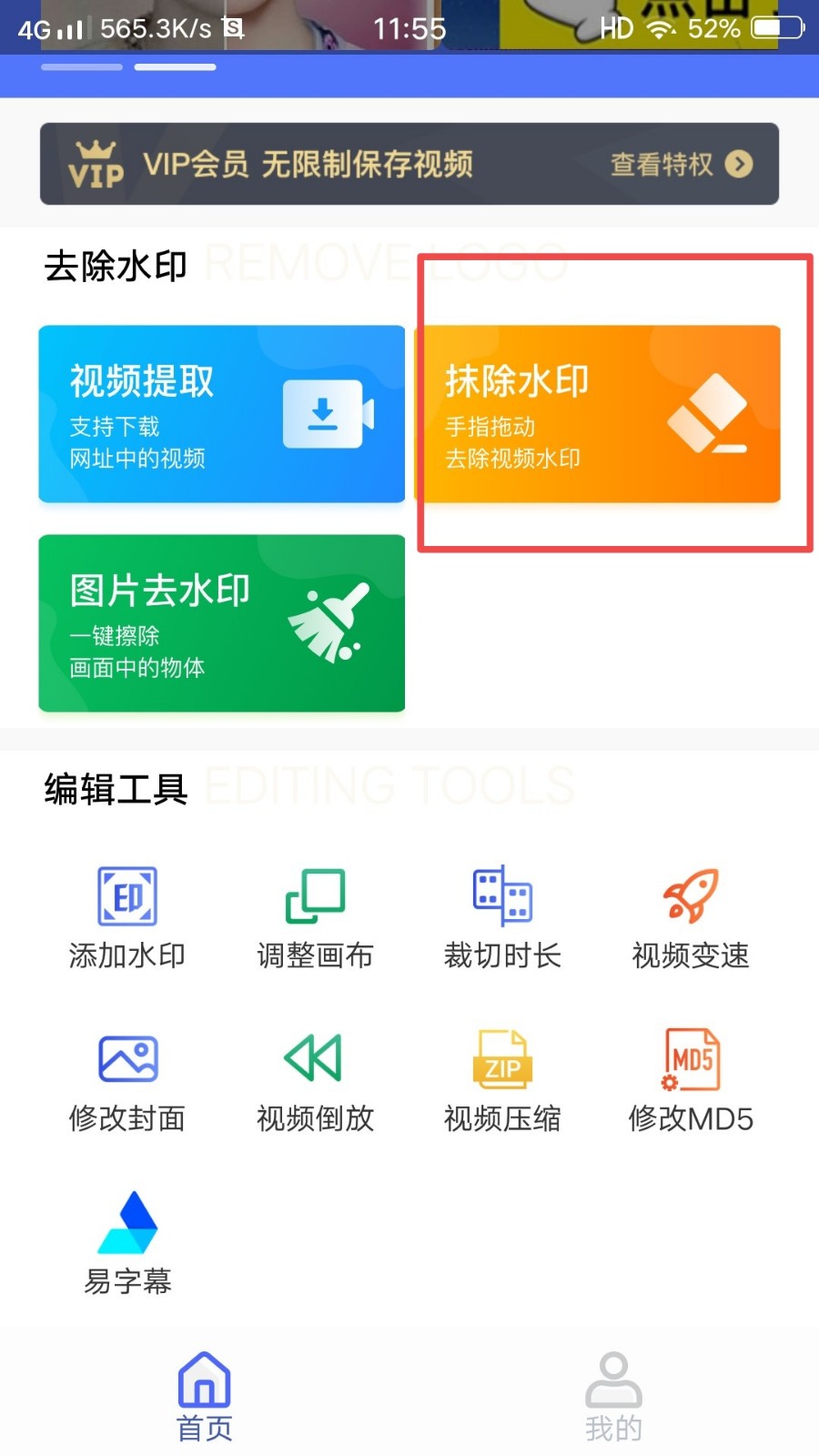Click the 查看特权 privileges link
The width and height of the screenshot is (819, 1456).
[660, 165]
